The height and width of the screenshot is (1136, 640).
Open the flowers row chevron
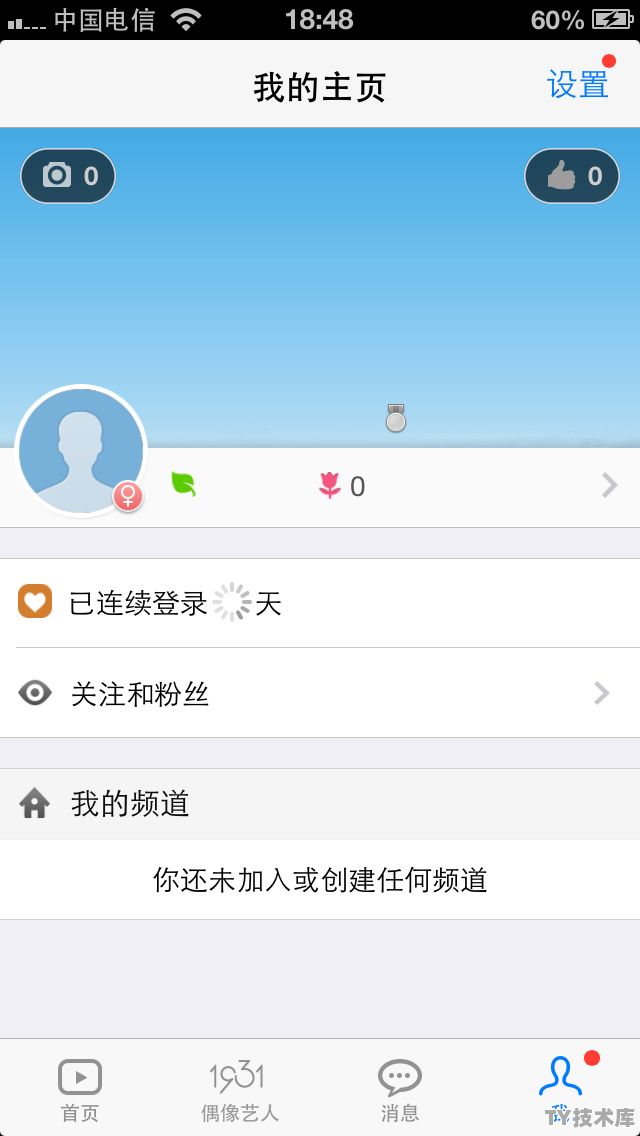click(609, 487)
